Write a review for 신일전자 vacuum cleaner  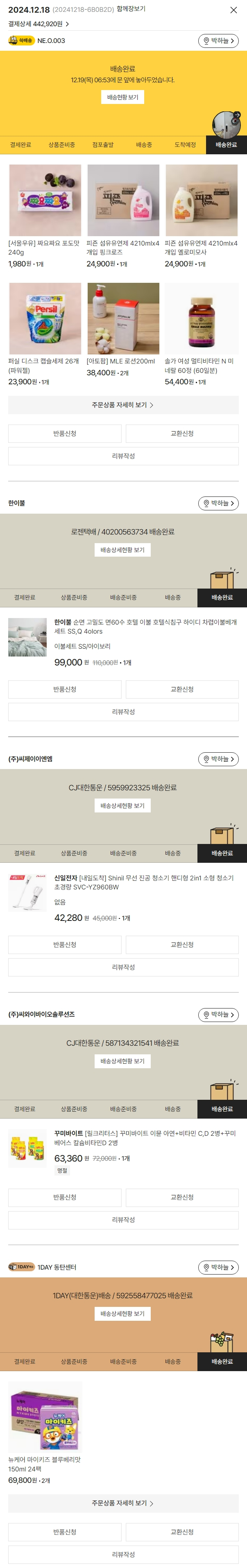(x=123, y=967)
